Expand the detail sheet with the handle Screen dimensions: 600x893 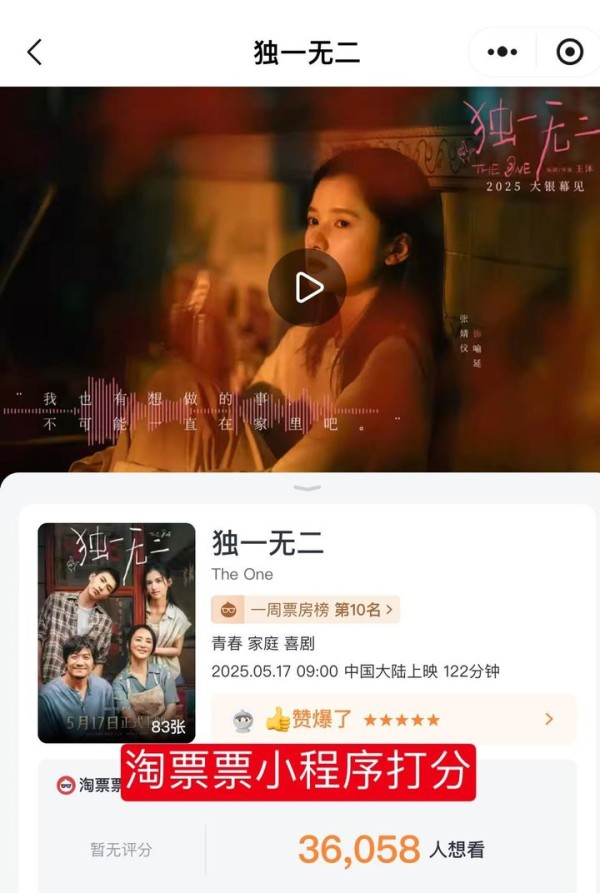coord(307,488)
